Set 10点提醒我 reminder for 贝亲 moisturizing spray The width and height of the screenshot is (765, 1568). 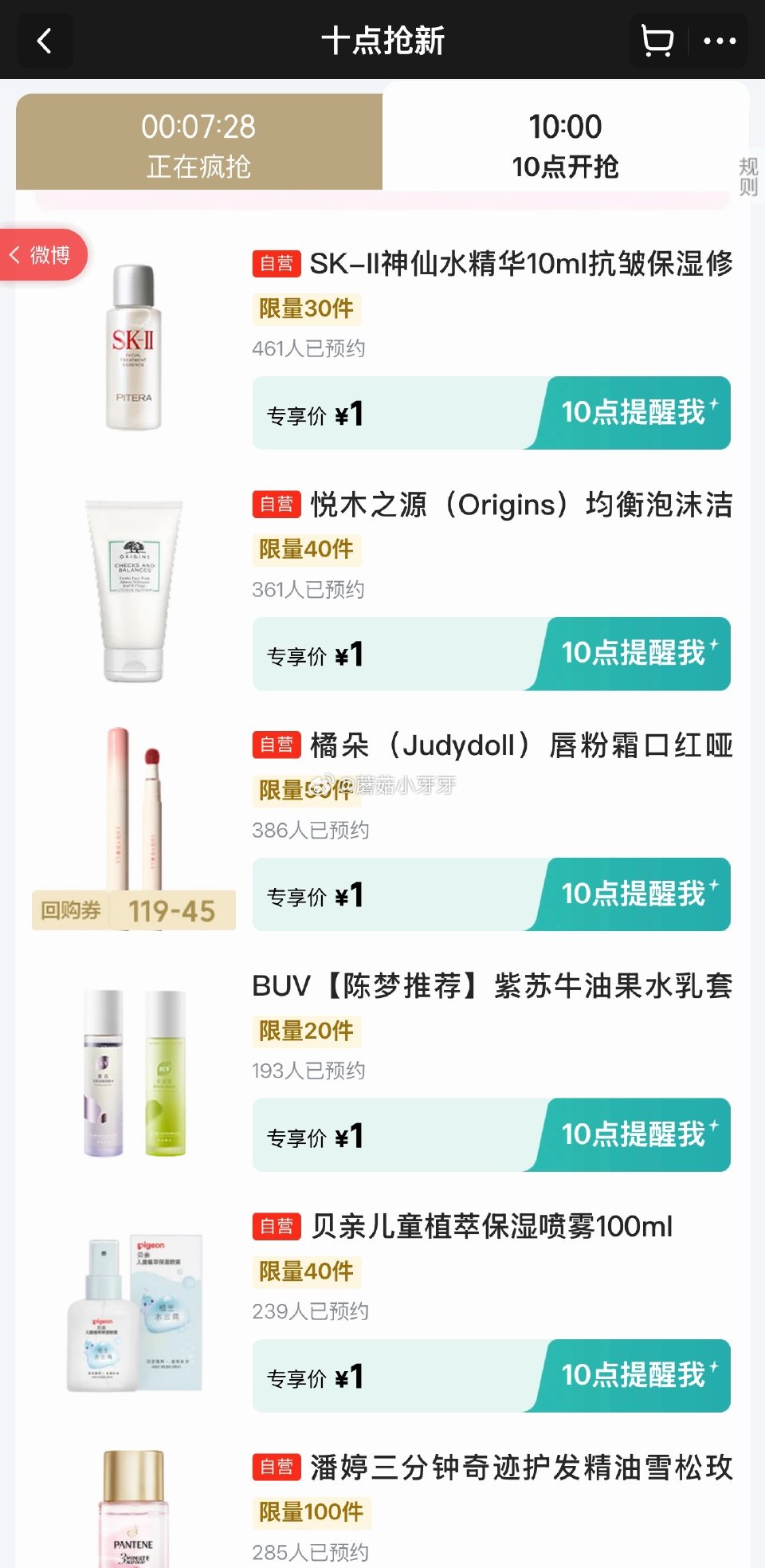[x=634, y=1376]
